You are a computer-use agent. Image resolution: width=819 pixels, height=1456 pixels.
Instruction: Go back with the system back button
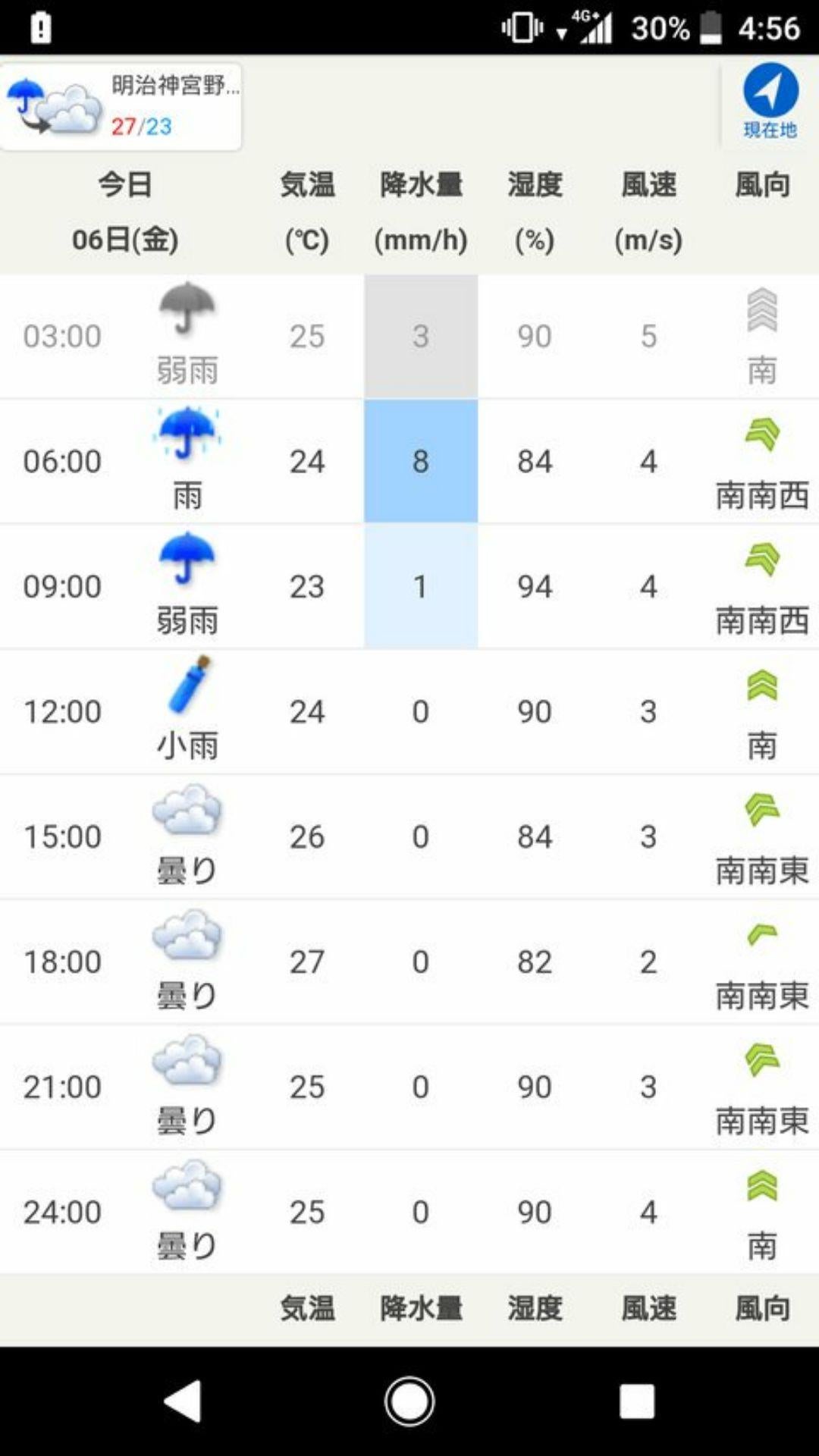(183, 1401)
